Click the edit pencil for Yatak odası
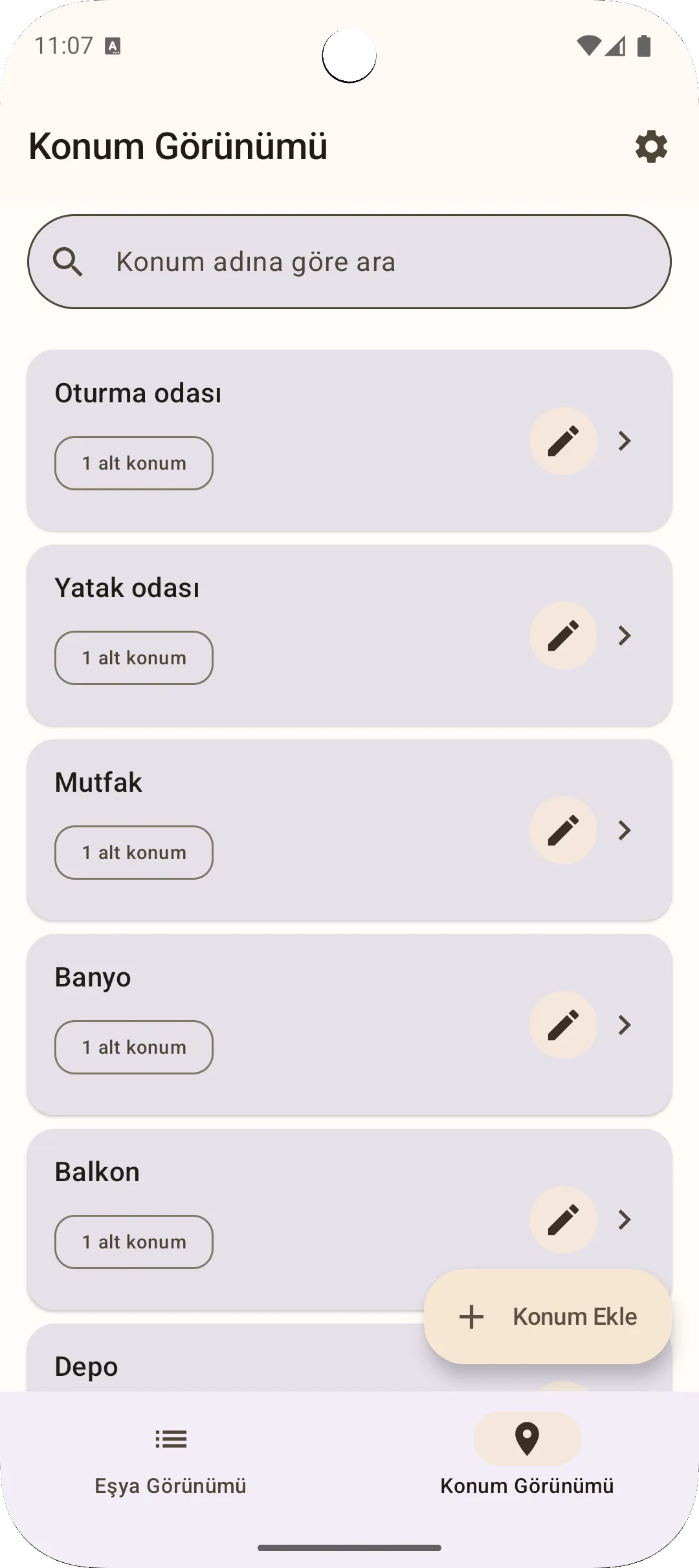 562,636
